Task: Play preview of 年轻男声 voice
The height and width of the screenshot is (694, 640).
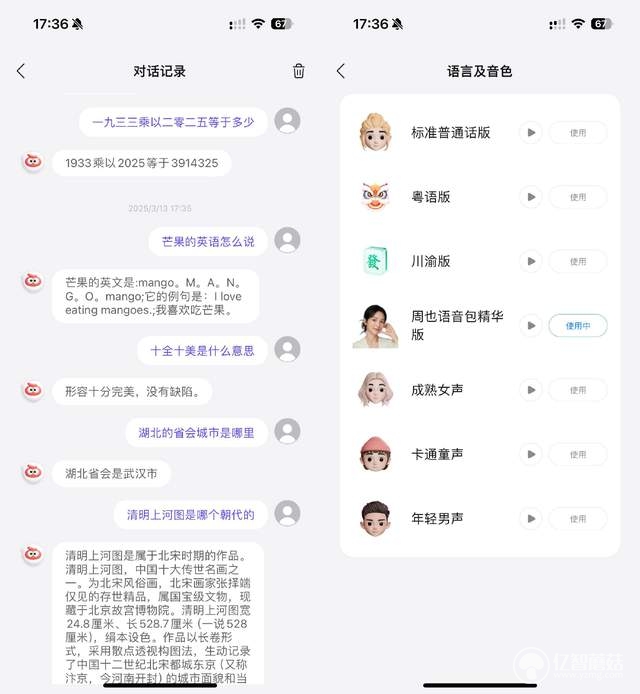Action: [530, 518]
